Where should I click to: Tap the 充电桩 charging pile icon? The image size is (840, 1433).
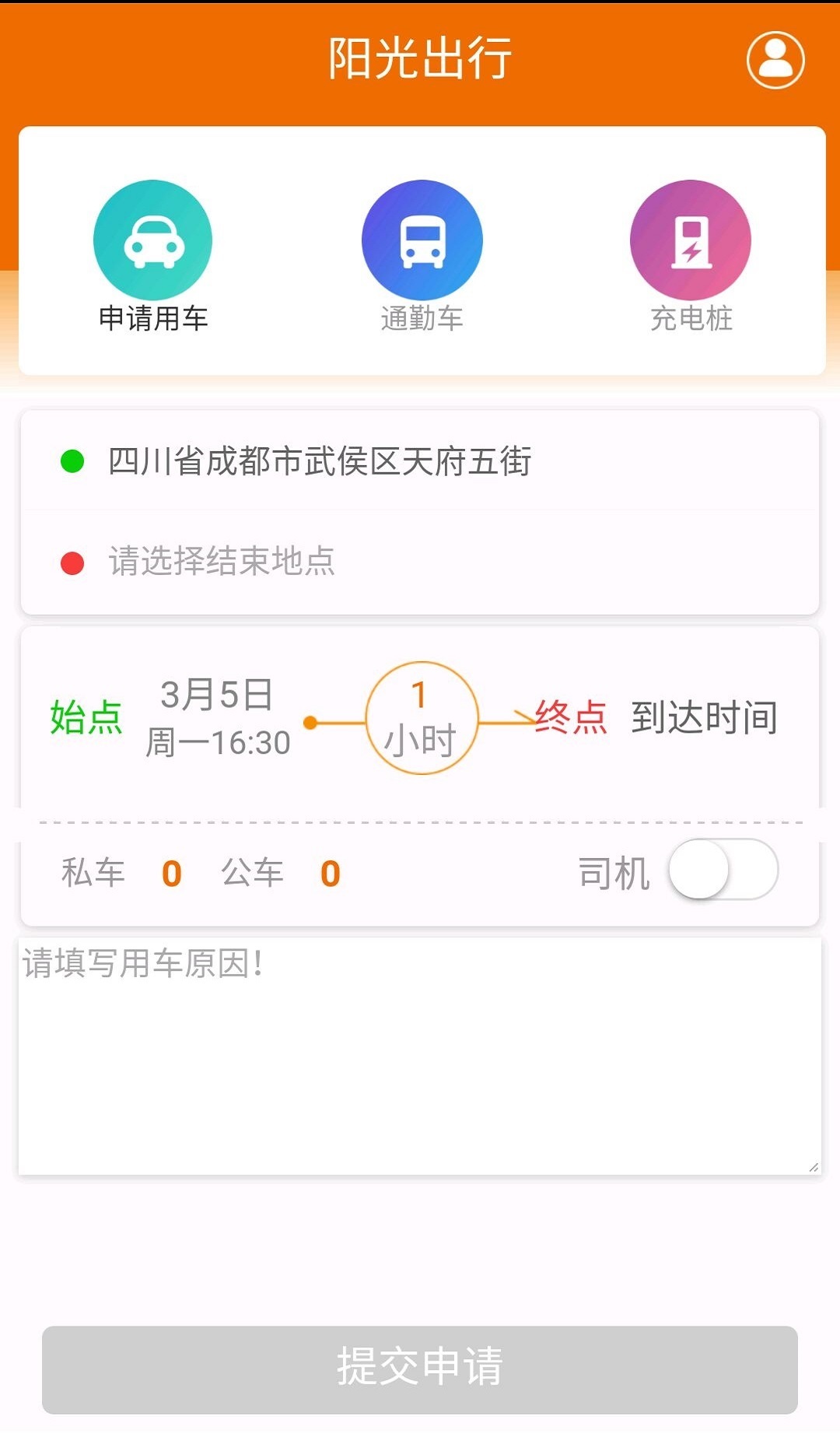coord(690,240)
